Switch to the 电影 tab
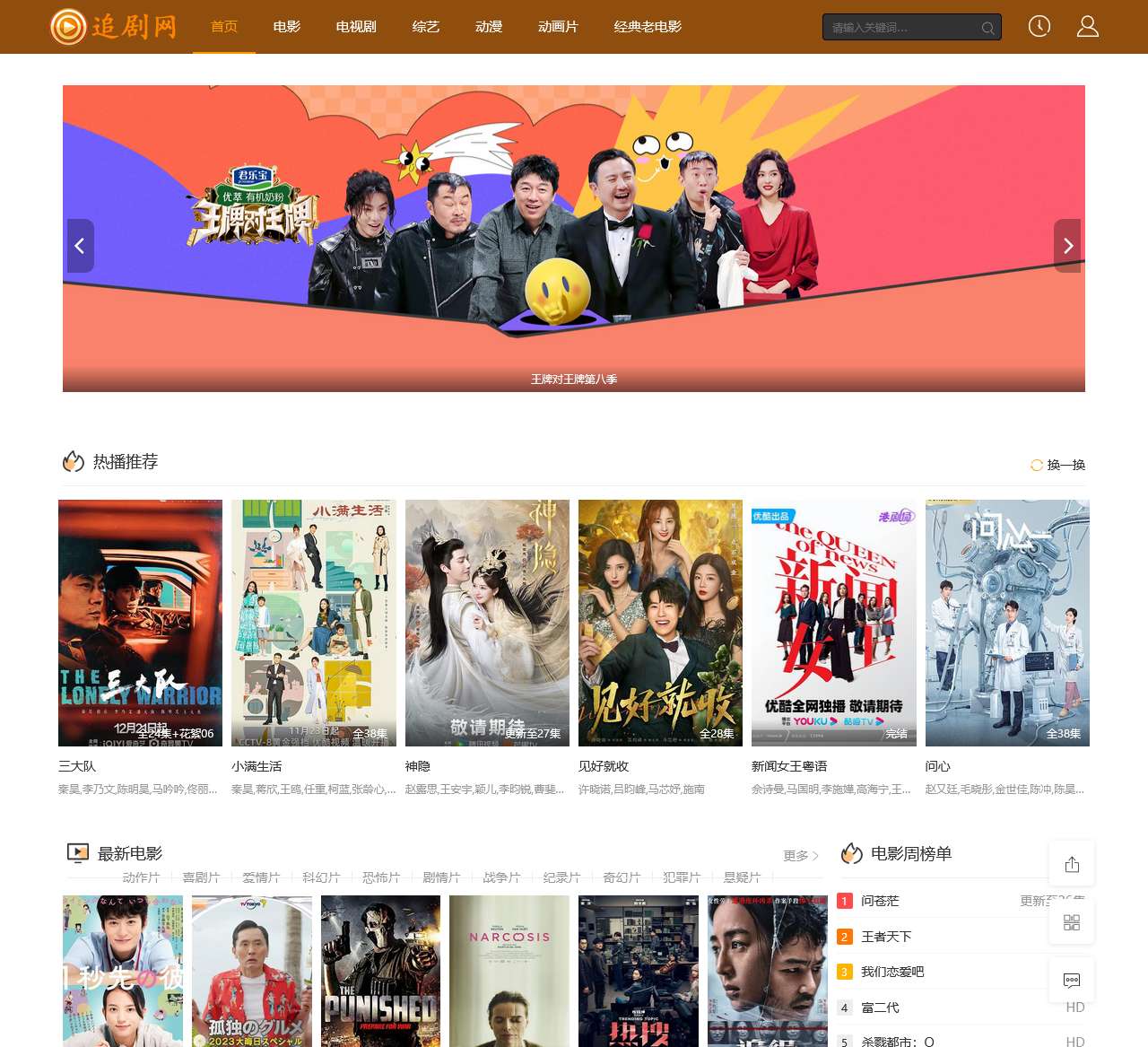The height and width of the screenshot is (1047, 1148). [x=287, y=27]
